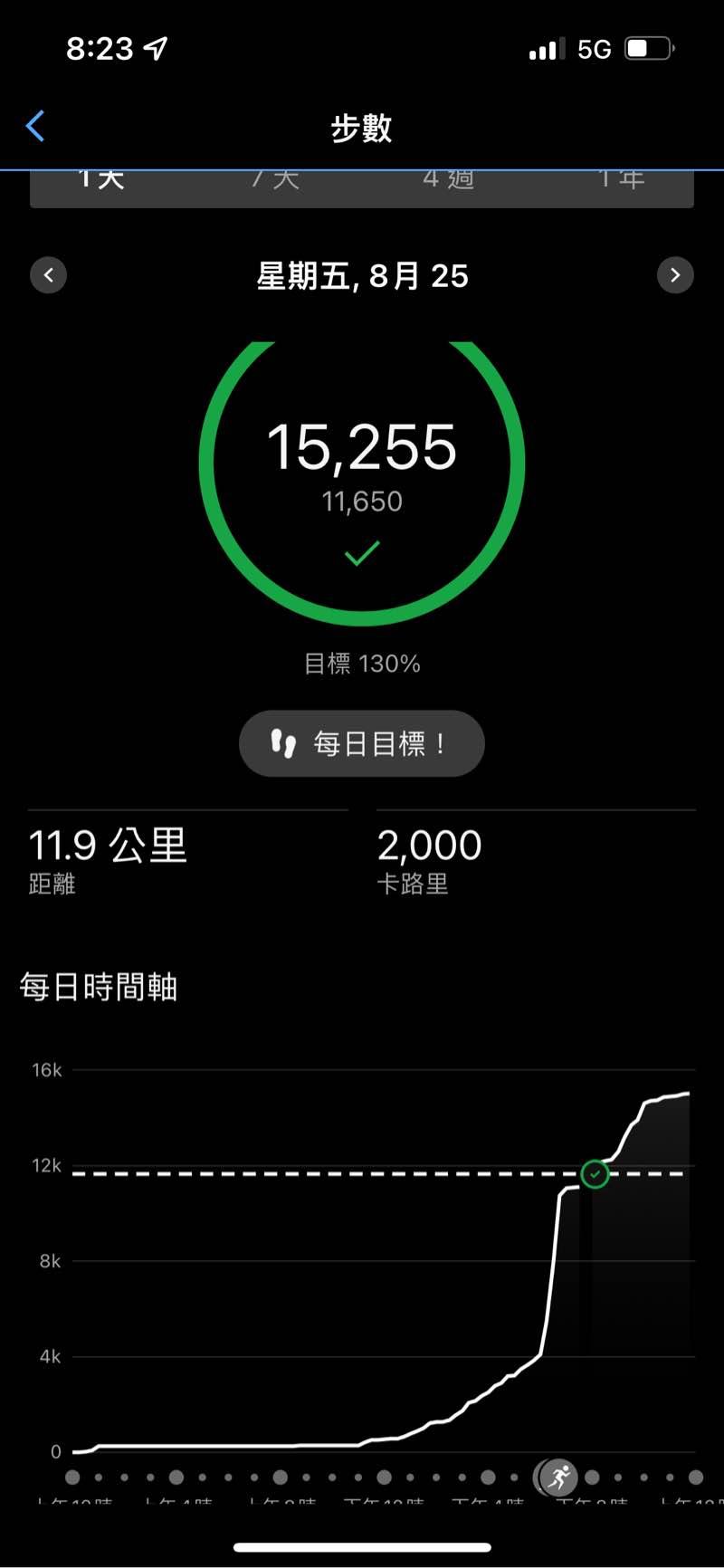724x1568 pixels.
Task: Open the running activity marker on timeline
Action: (558, 1477)
